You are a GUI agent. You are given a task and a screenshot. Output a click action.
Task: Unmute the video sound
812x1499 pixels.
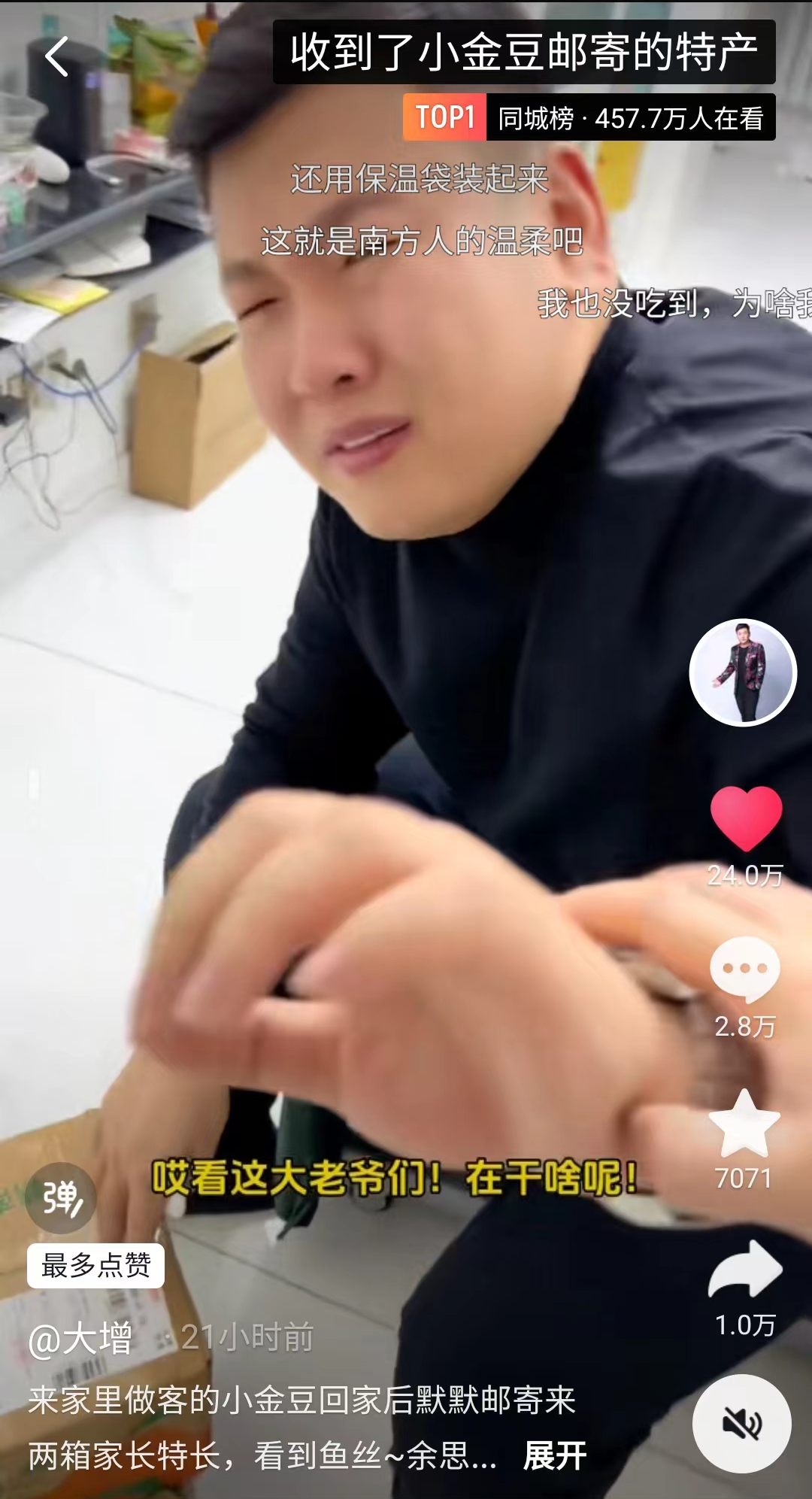[x=741, y=1423]
